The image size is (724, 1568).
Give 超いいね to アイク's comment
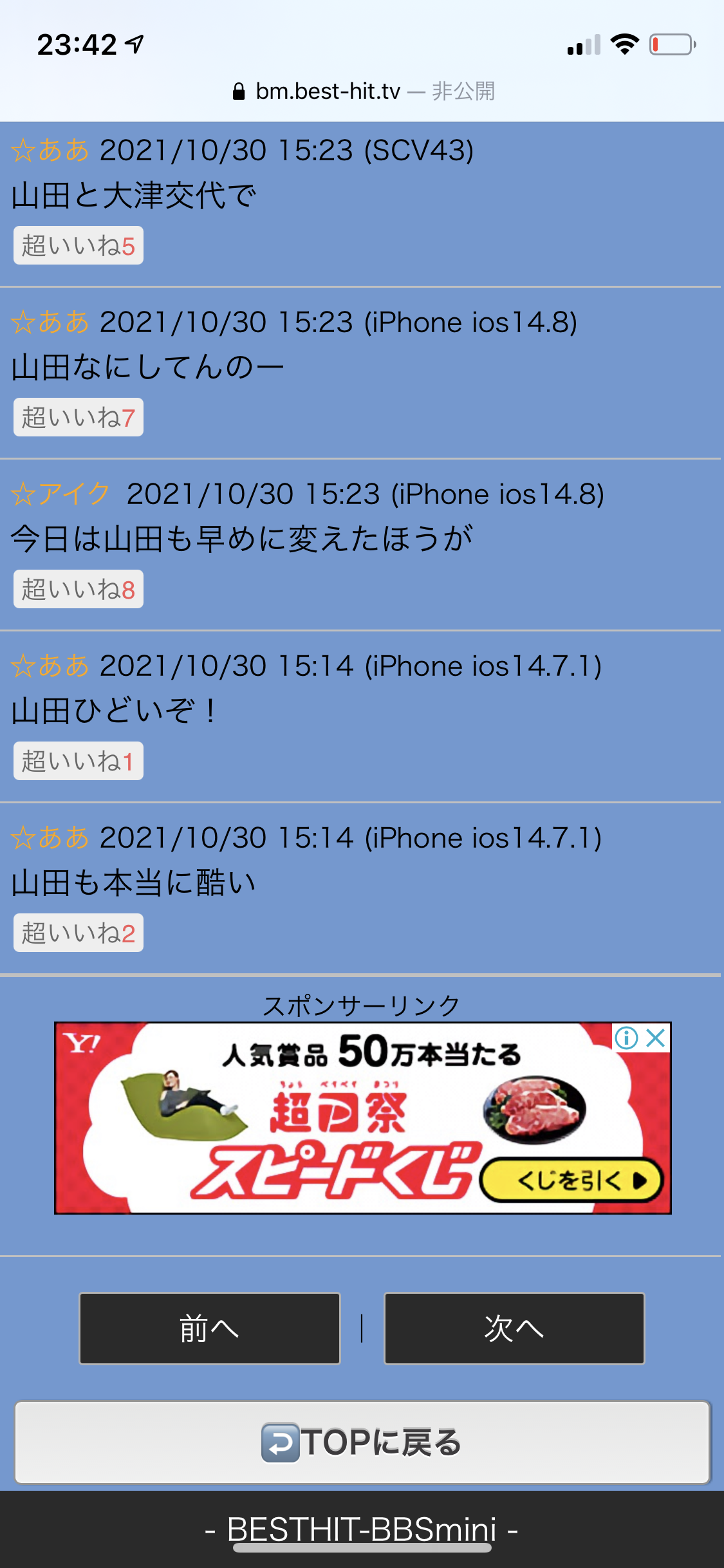pyautogui.click(x=79, y=589)
